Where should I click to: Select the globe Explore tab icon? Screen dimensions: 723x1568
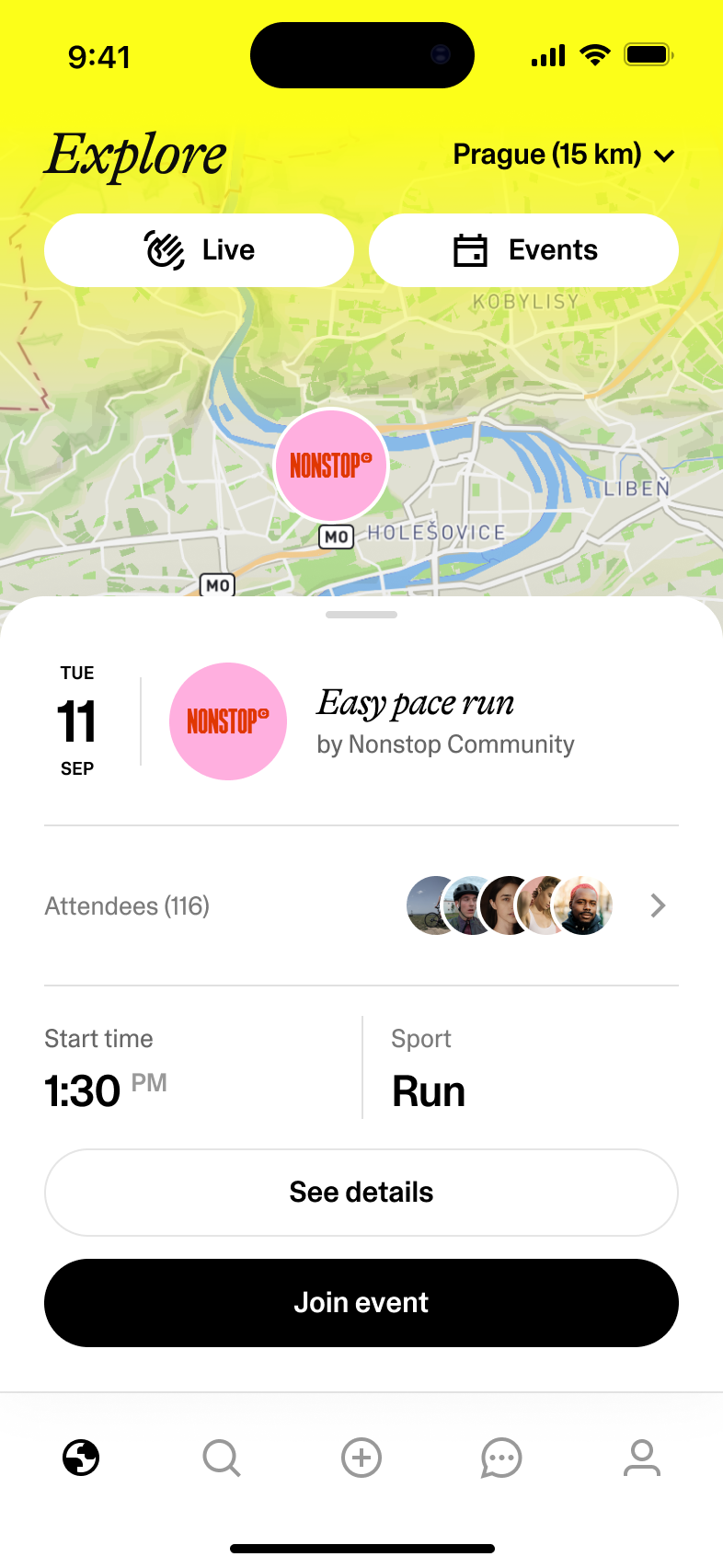click(x=81, y=1458)
